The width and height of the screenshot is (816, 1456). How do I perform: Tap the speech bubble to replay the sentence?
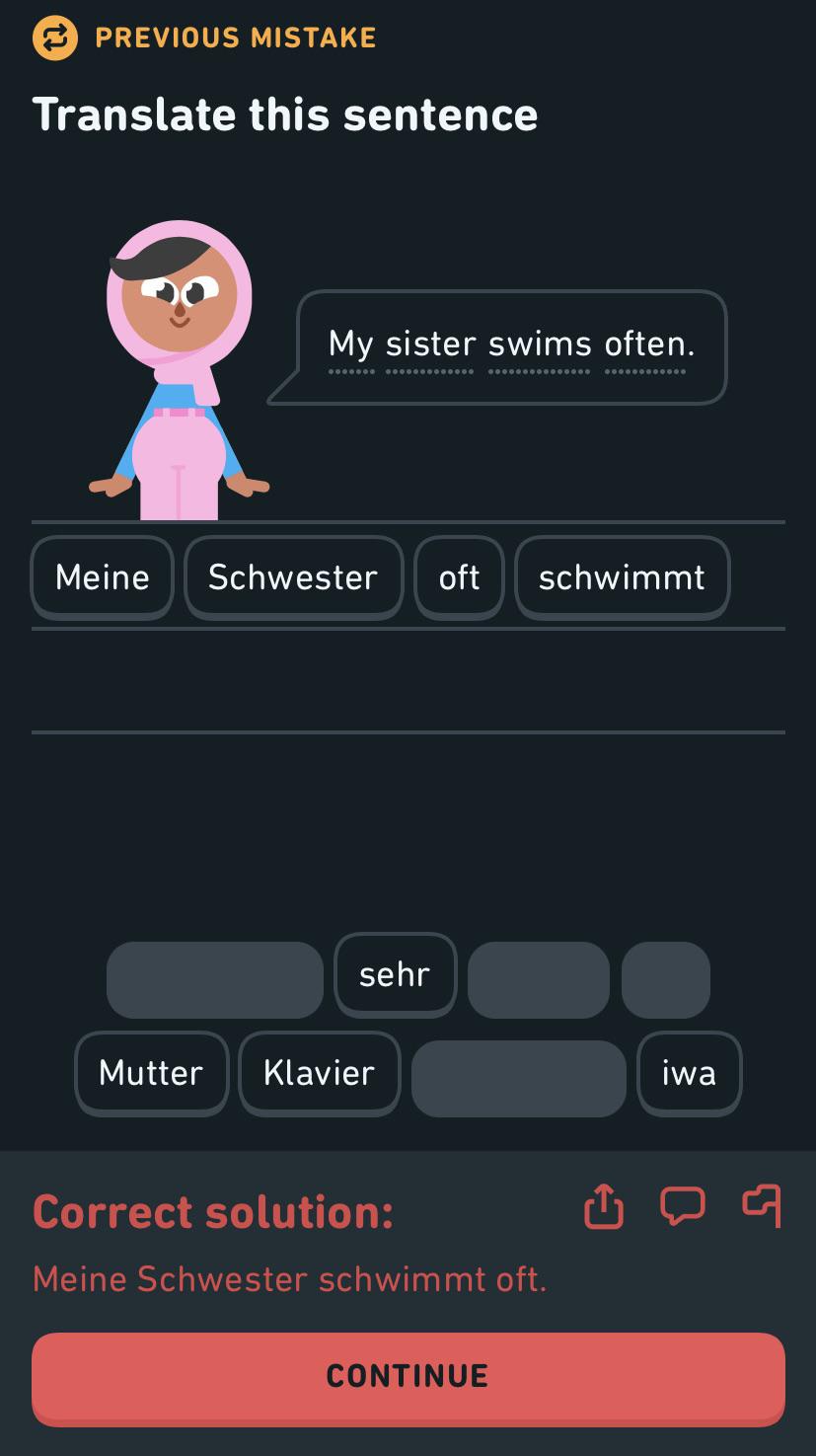pyautogui.click(x=493, y=347)
